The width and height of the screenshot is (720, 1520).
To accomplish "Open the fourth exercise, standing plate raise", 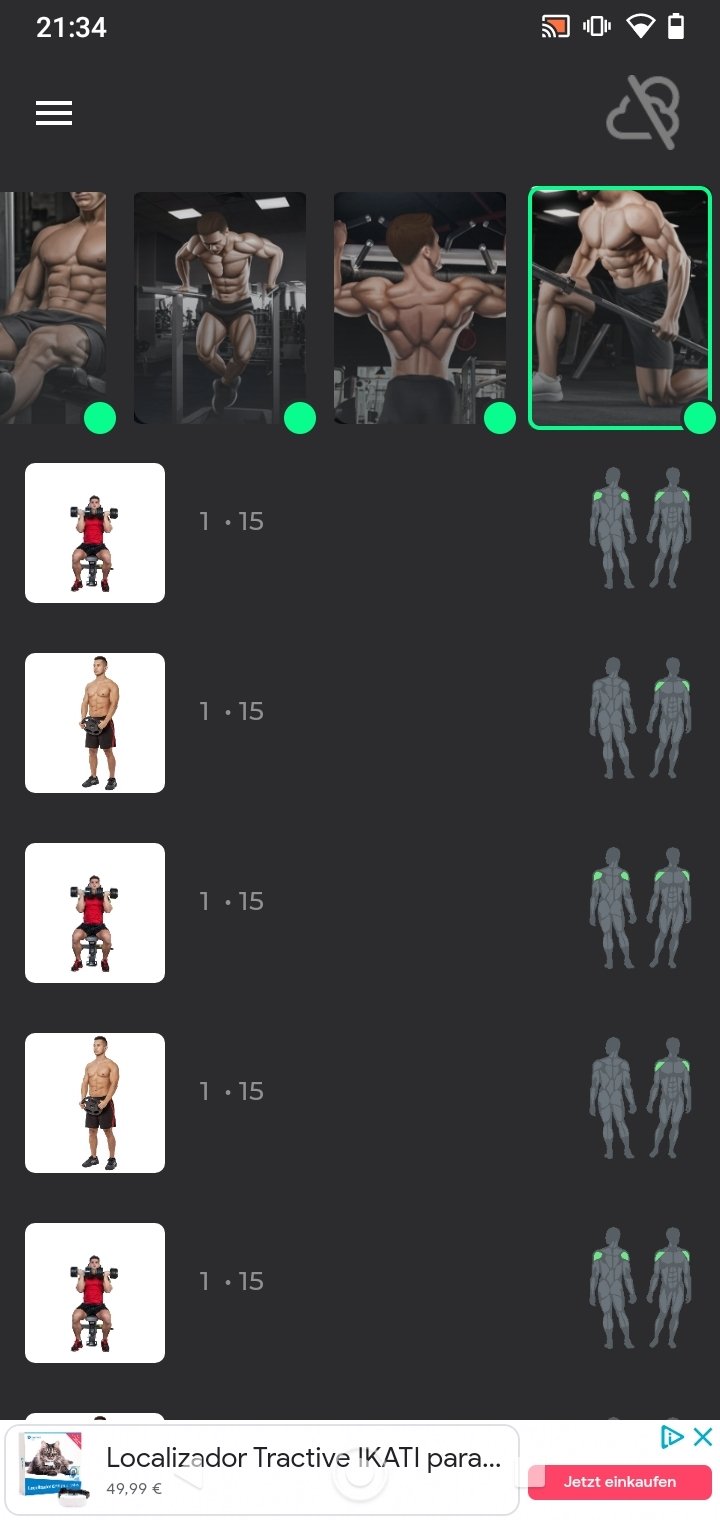I will point(360,1103).
